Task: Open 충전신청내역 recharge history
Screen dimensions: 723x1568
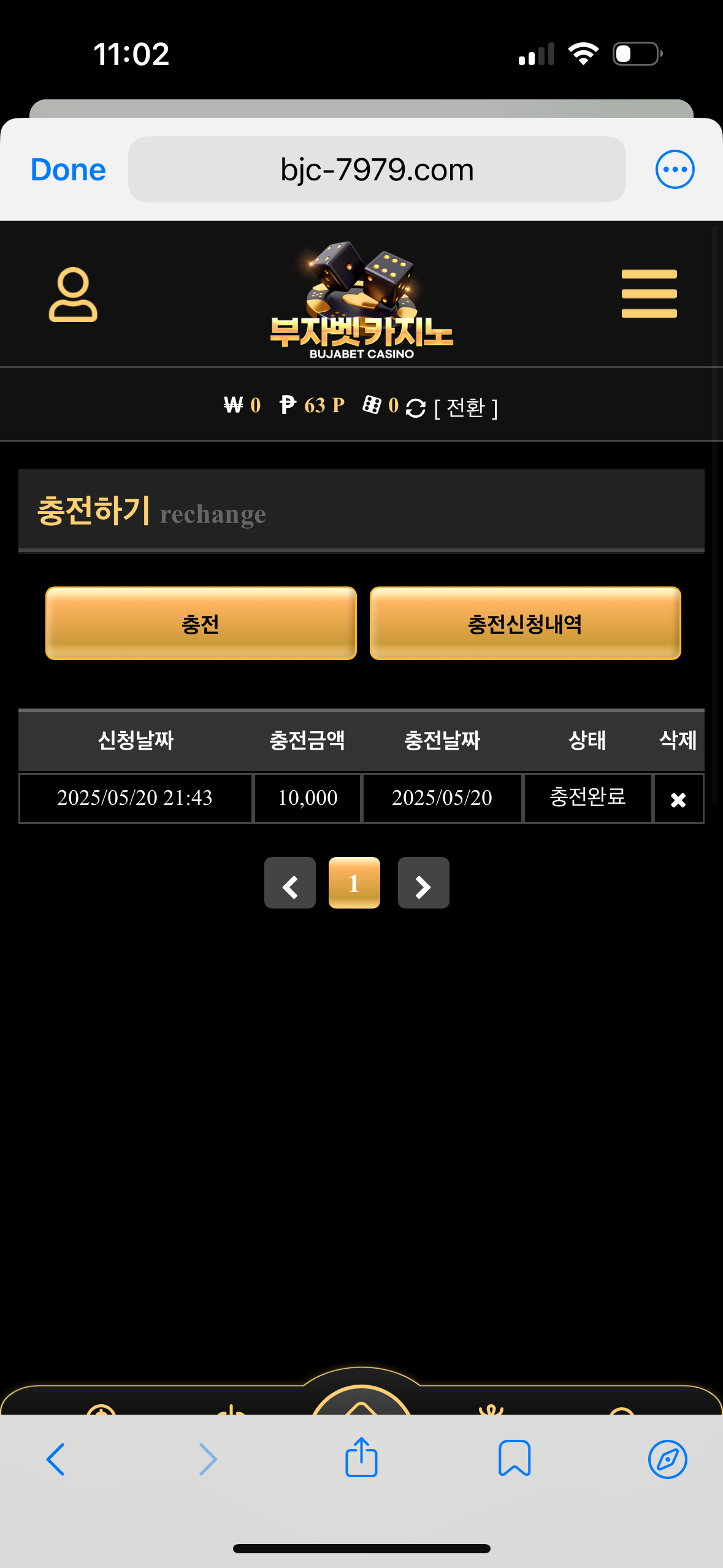Action: click(525, 623)
